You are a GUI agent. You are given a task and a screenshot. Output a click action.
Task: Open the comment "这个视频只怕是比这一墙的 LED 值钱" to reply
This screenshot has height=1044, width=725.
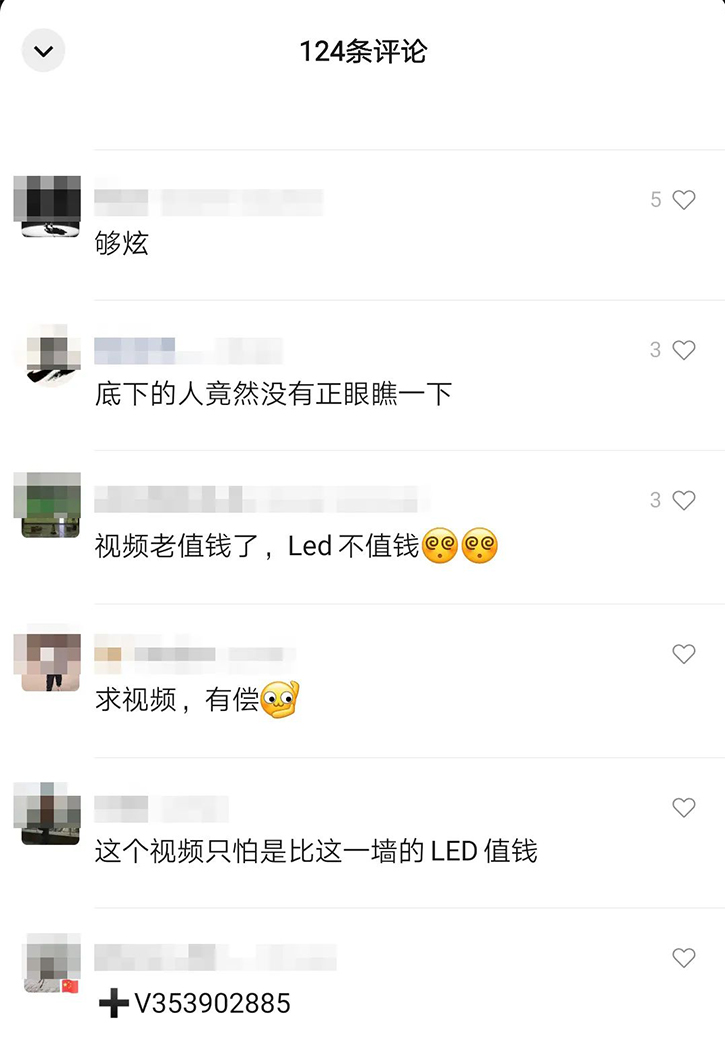pyautogui.click(x=316, y=852)
